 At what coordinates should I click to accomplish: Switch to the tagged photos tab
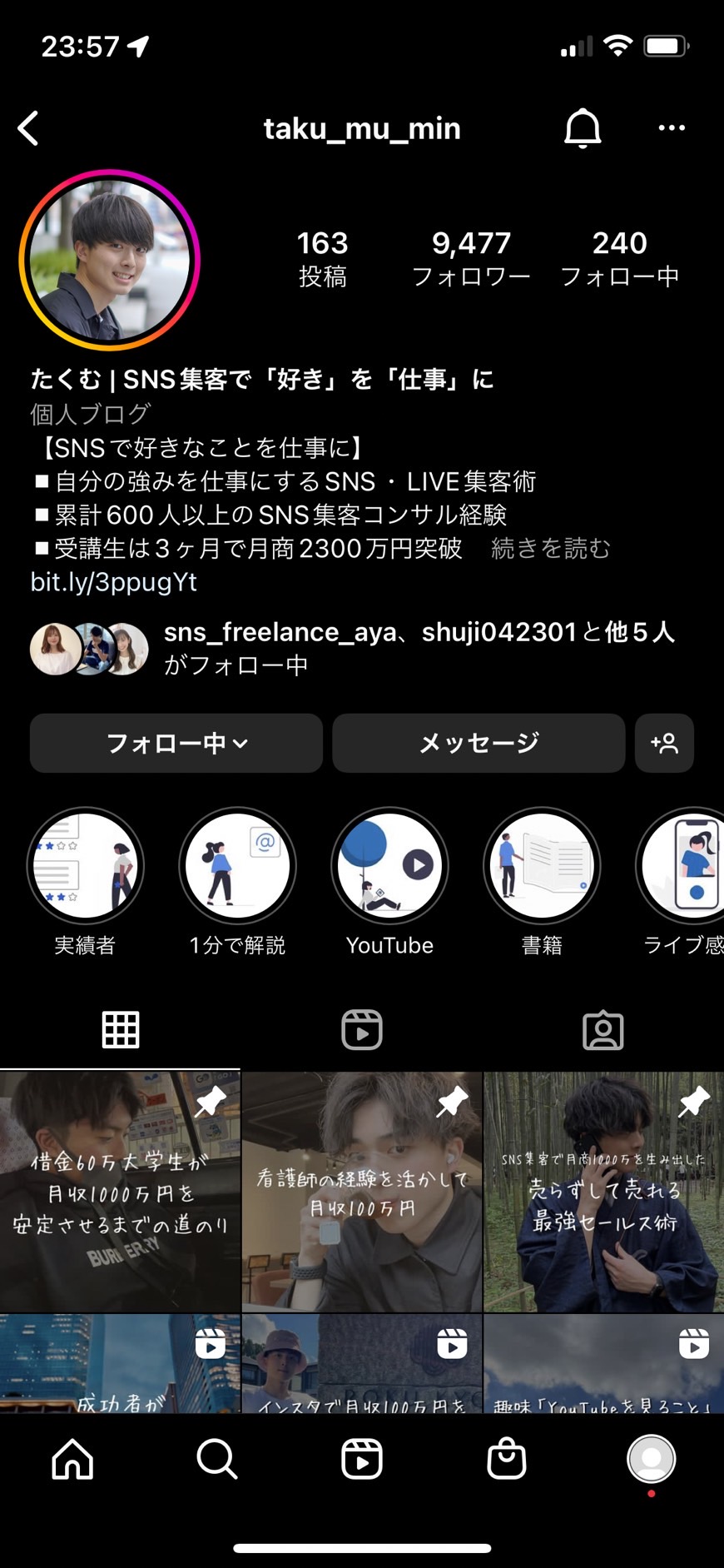click(x=603, y=1030)
